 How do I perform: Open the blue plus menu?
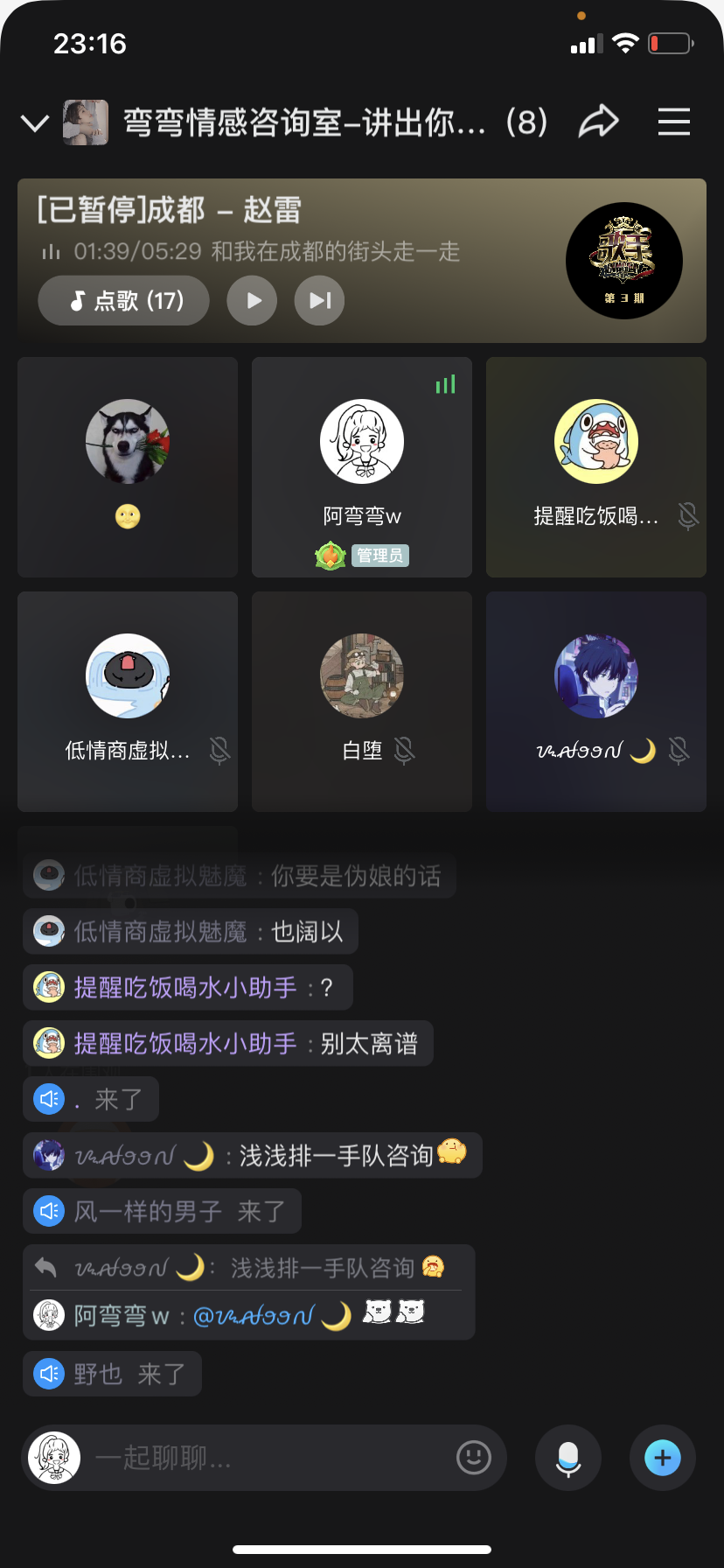pyautogui.click(x=663, y=1458)
